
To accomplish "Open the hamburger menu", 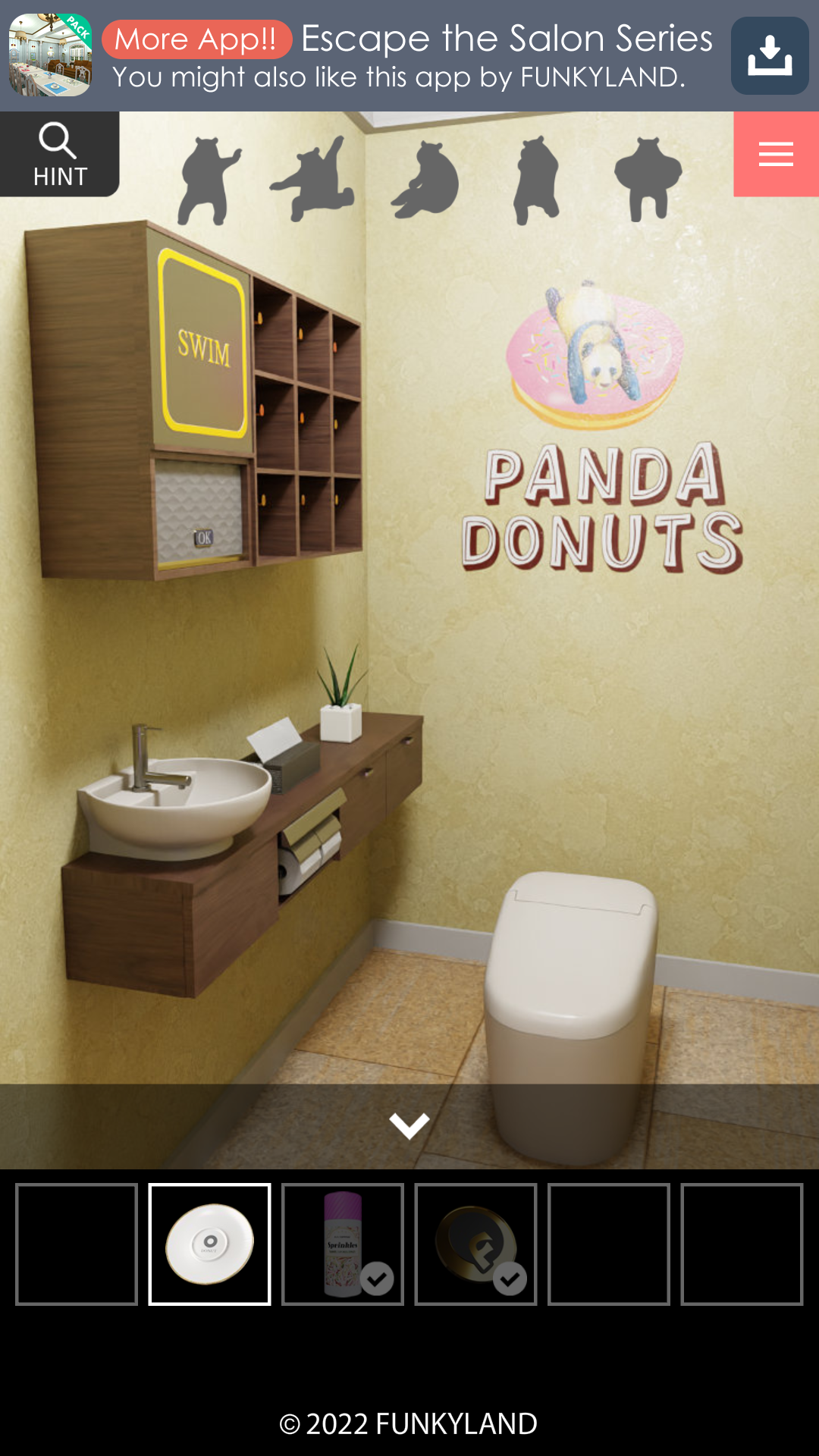I will pos(775,153).
